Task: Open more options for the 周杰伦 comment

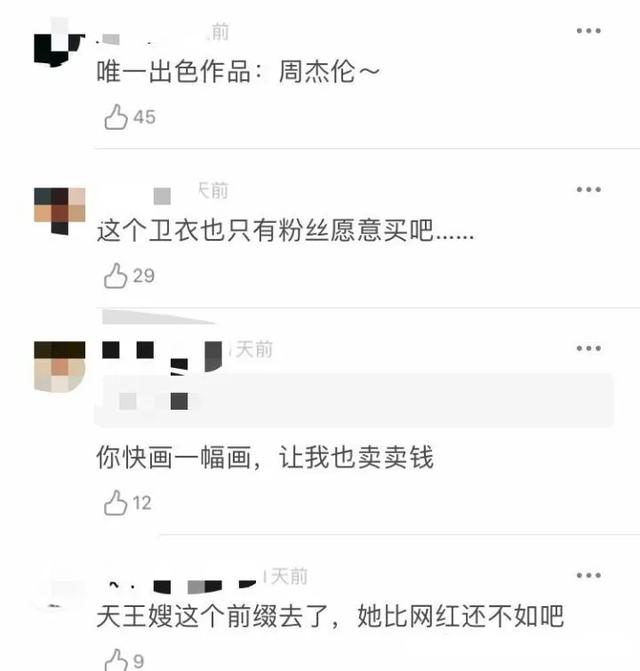Action: pos(588,33)
